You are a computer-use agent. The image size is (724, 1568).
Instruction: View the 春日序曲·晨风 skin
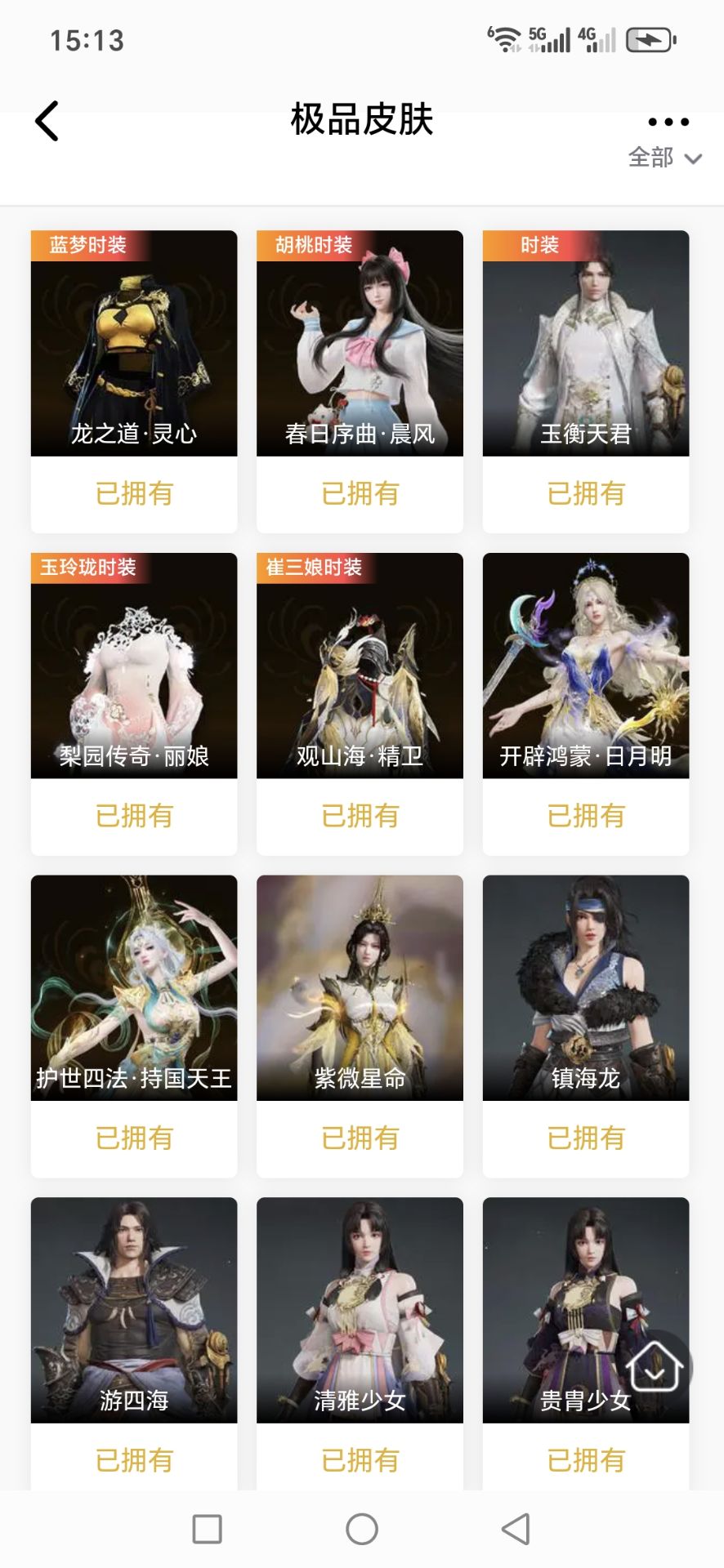(x=360, y=344)
